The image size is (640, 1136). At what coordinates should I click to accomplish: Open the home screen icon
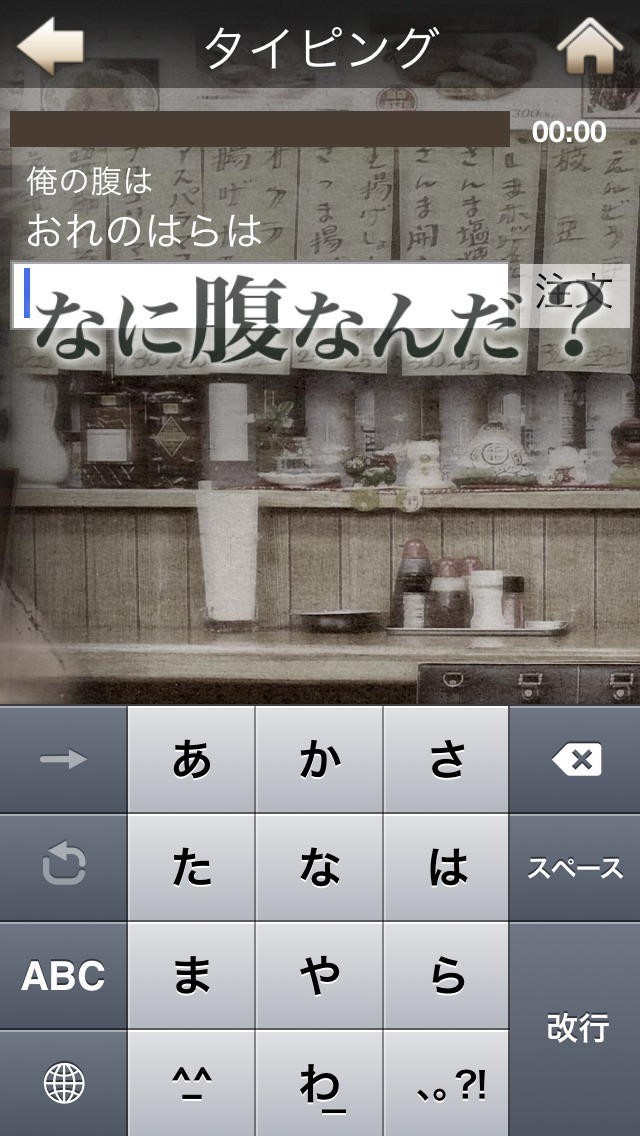pyautogui.click(x=589, y=47)
